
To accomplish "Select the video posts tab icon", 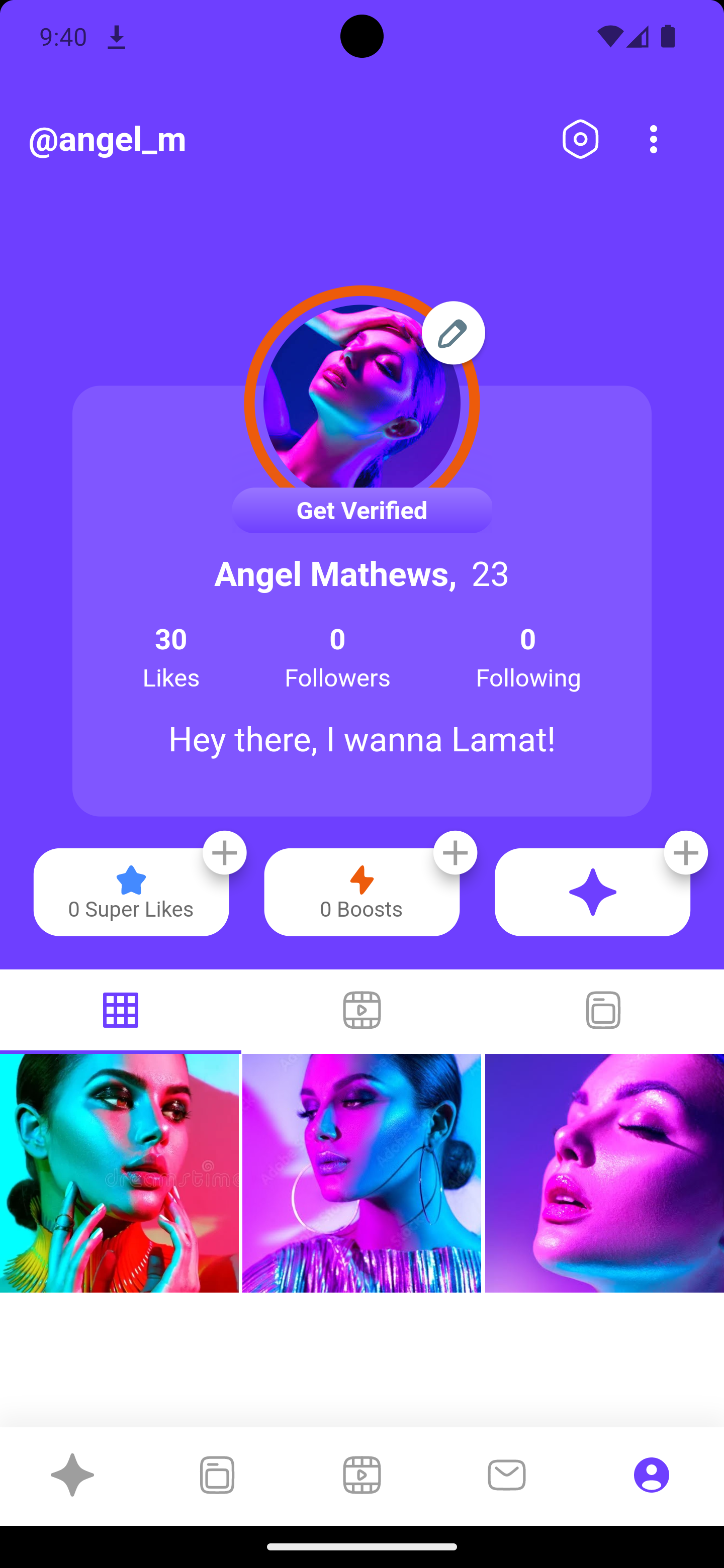I will click(361, 1009).
